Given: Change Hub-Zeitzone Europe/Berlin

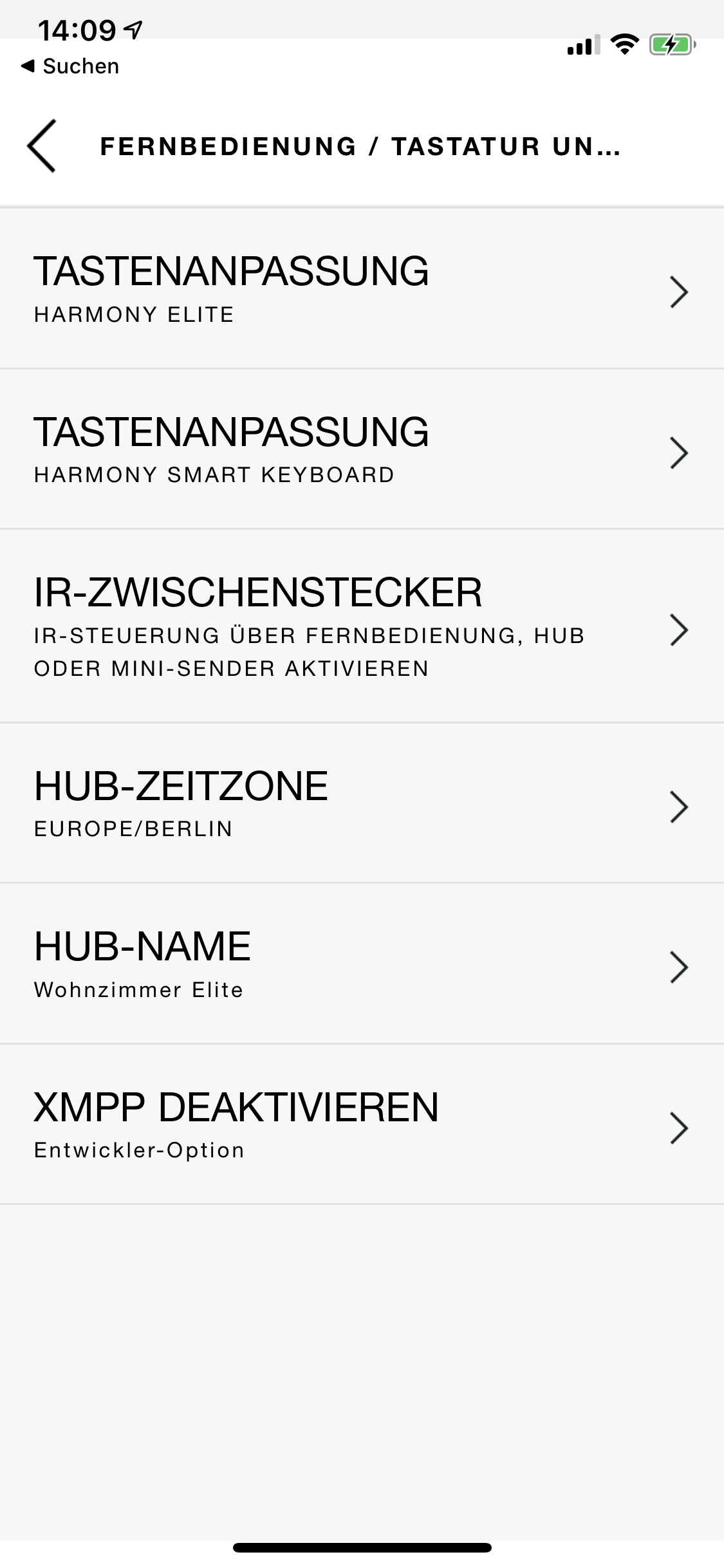Looking at the screenshot, I should tap(360, 804).
